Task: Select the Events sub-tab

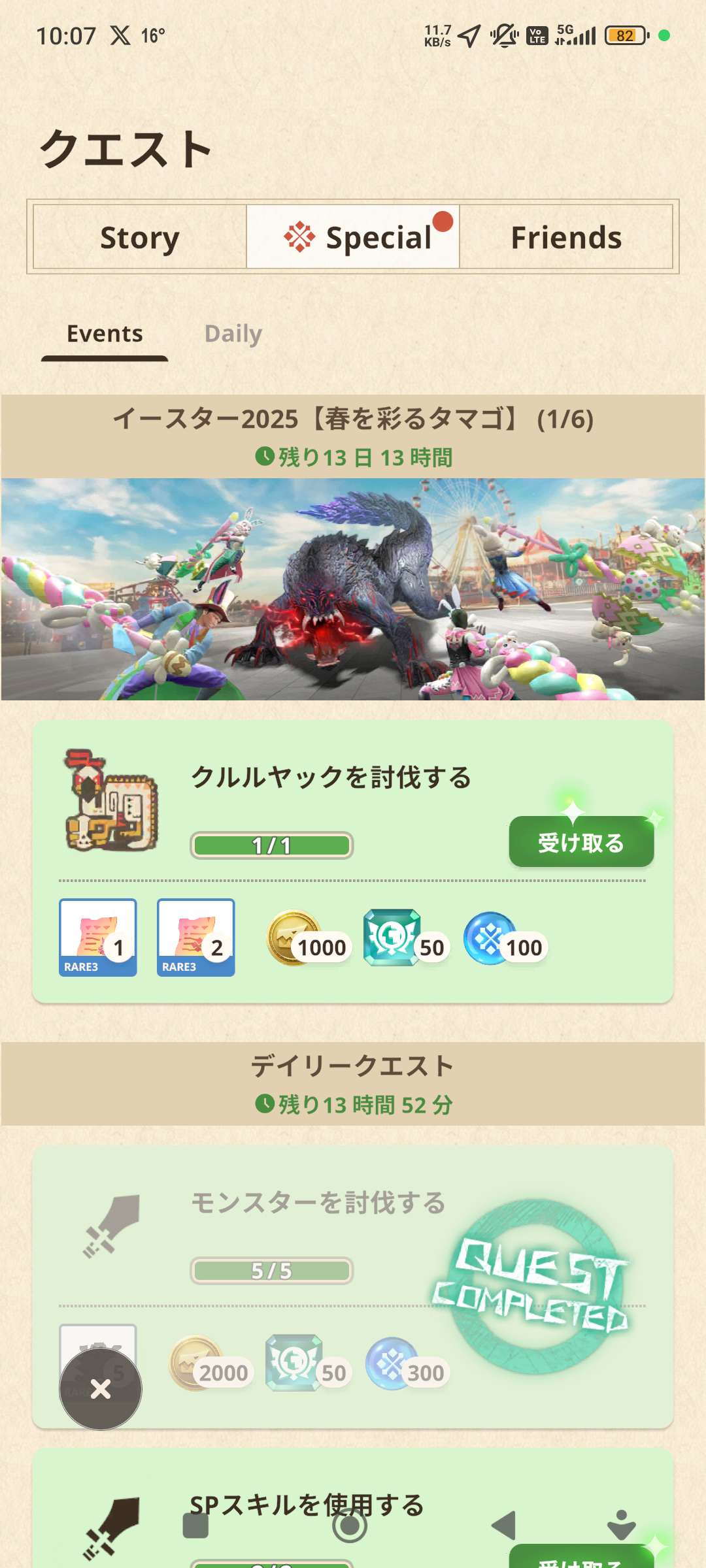Action: (x=105, y=334)
